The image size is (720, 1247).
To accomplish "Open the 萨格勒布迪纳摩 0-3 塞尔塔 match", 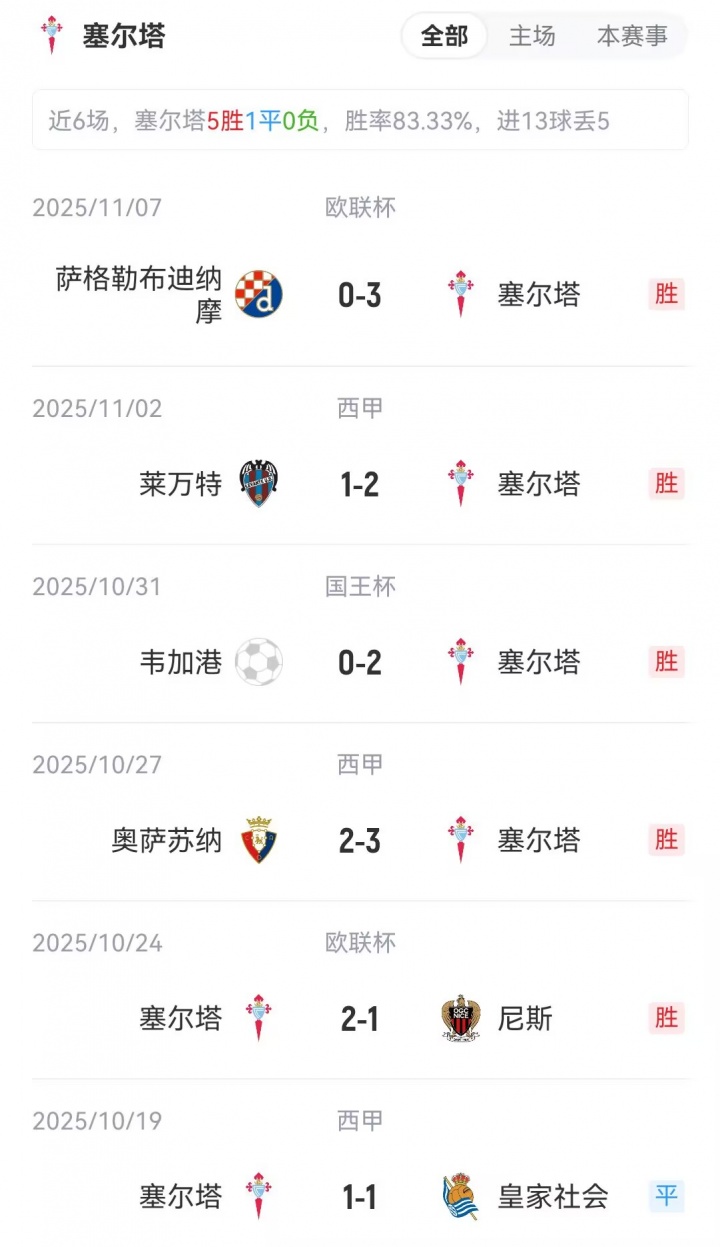I will [360, 295].
